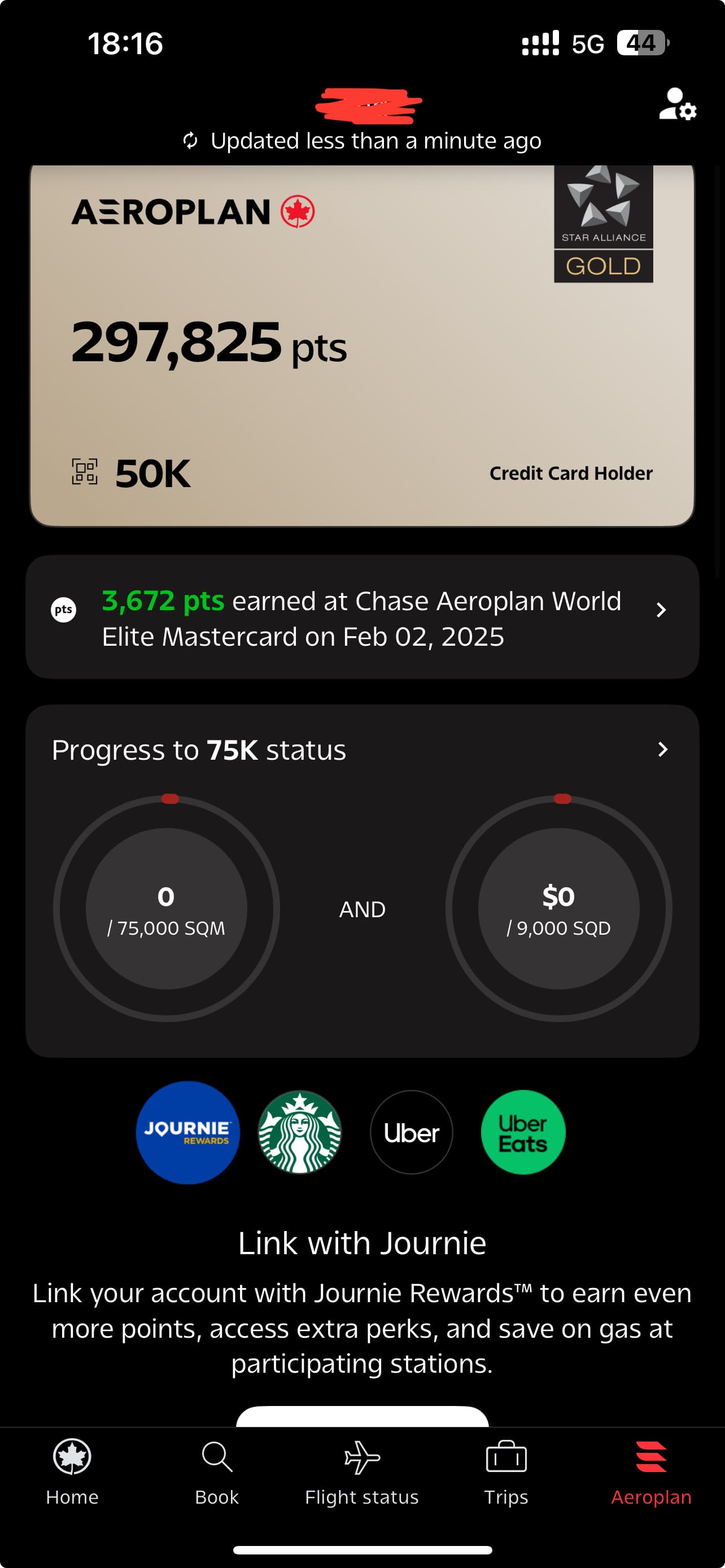The image size is (725, 1568).
Task: Refresh the updated status icon
Action: coord(190,141)
